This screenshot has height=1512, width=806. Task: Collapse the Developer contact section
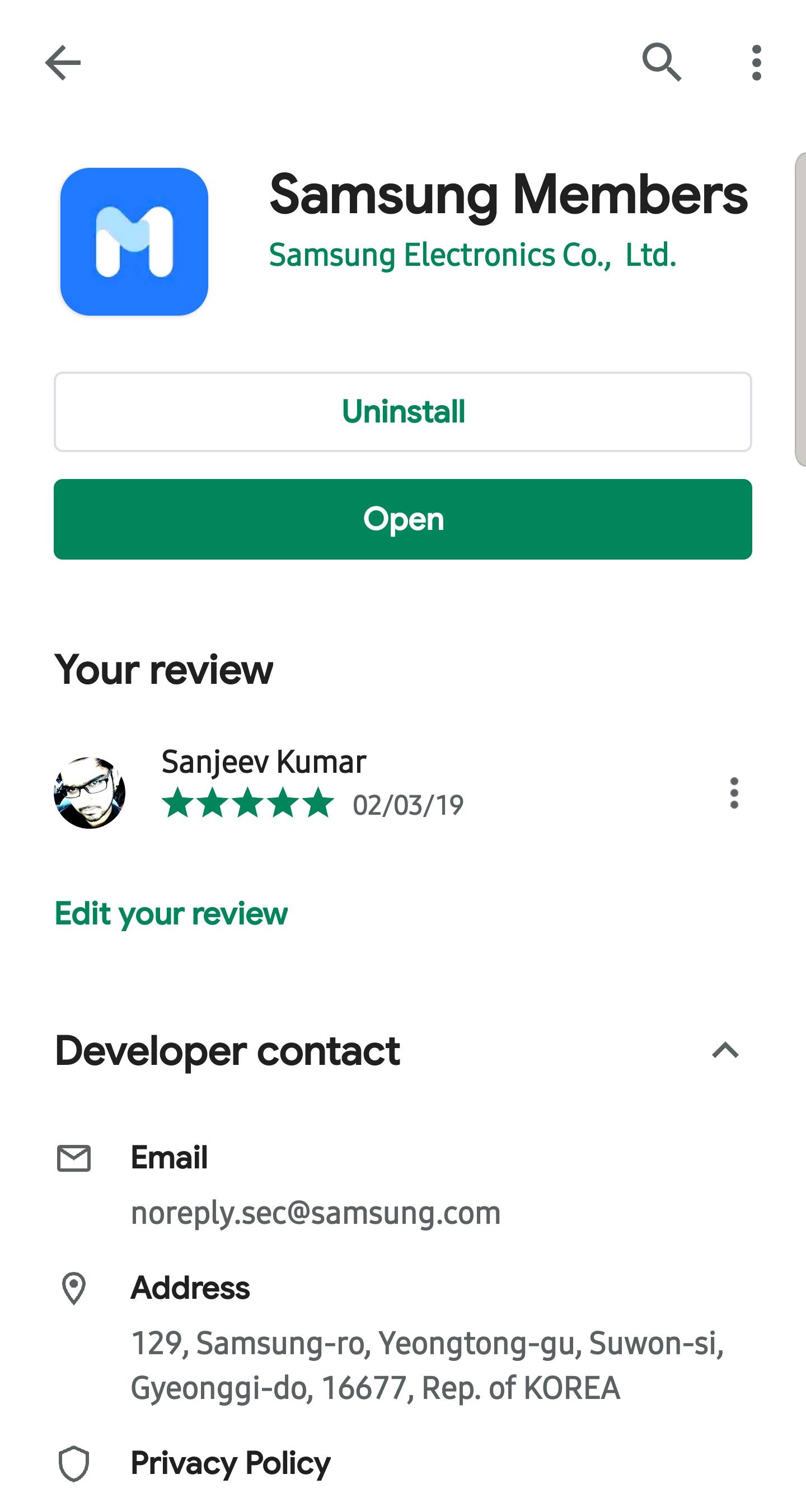click(725, 1050)
